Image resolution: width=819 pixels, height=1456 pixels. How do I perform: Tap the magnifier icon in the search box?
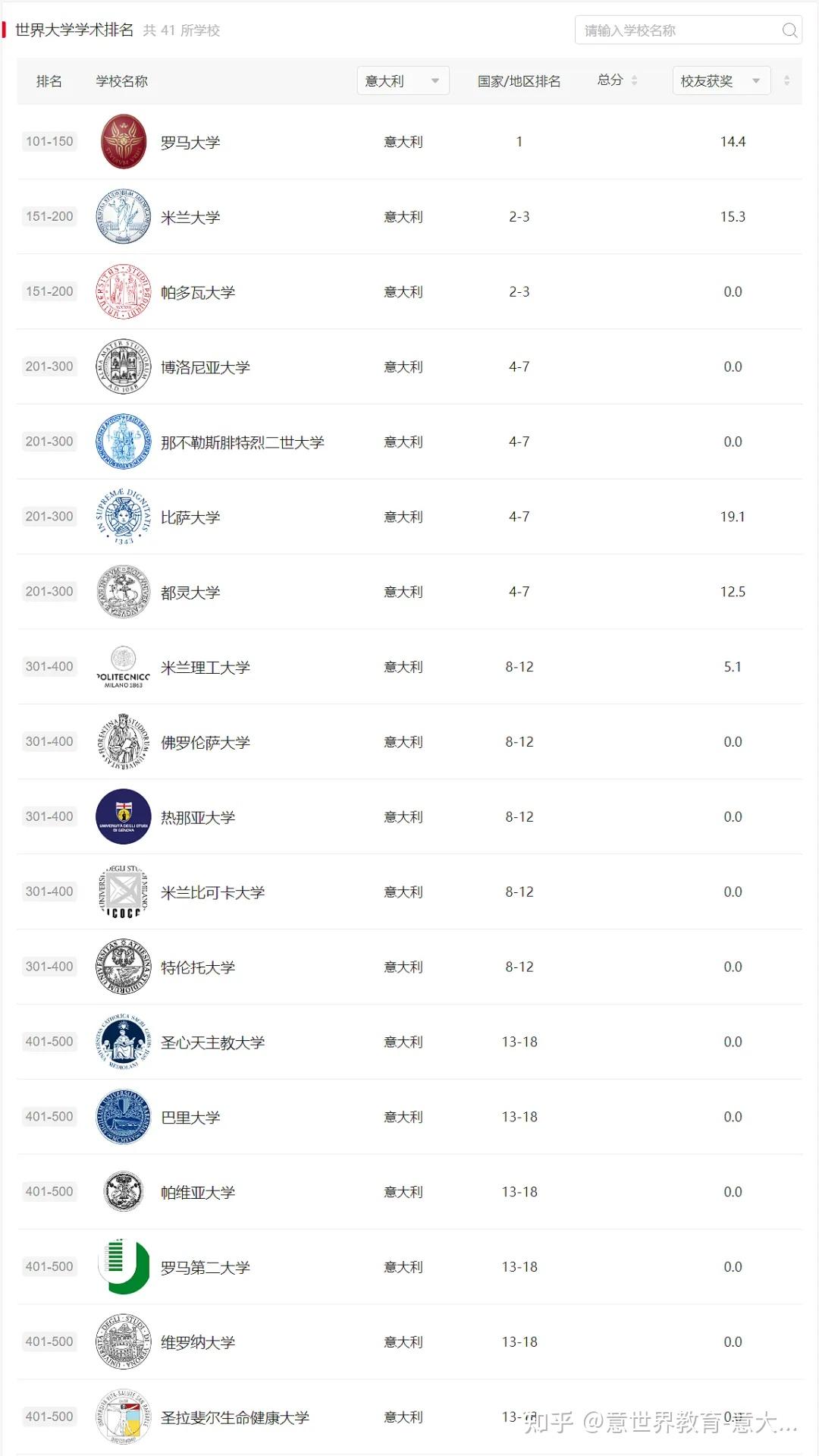click(x=789, y=30)
